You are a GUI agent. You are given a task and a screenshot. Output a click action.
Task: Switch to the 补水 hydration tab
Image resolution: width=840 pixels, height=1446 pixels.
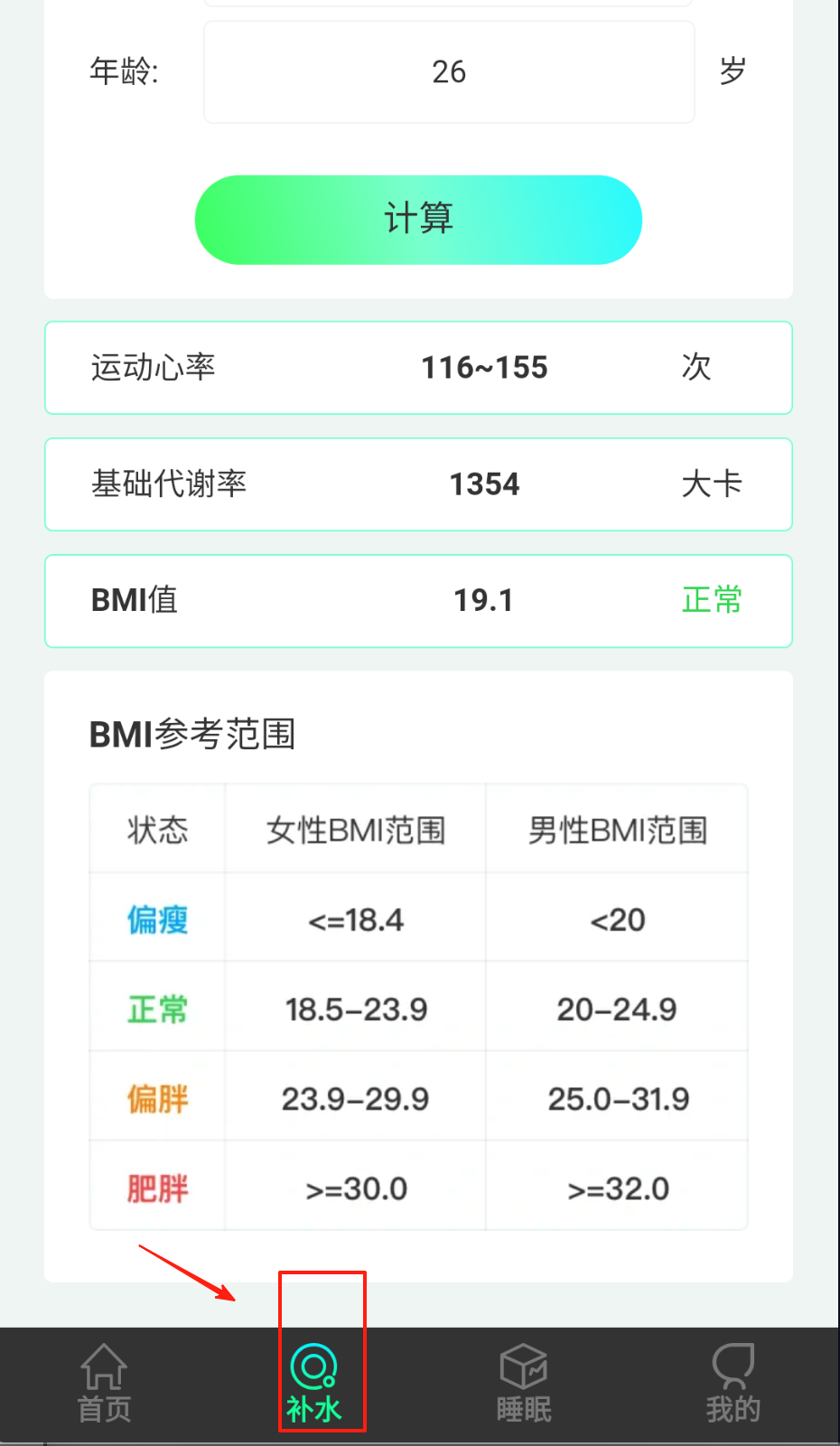(x=314, y=1383)
